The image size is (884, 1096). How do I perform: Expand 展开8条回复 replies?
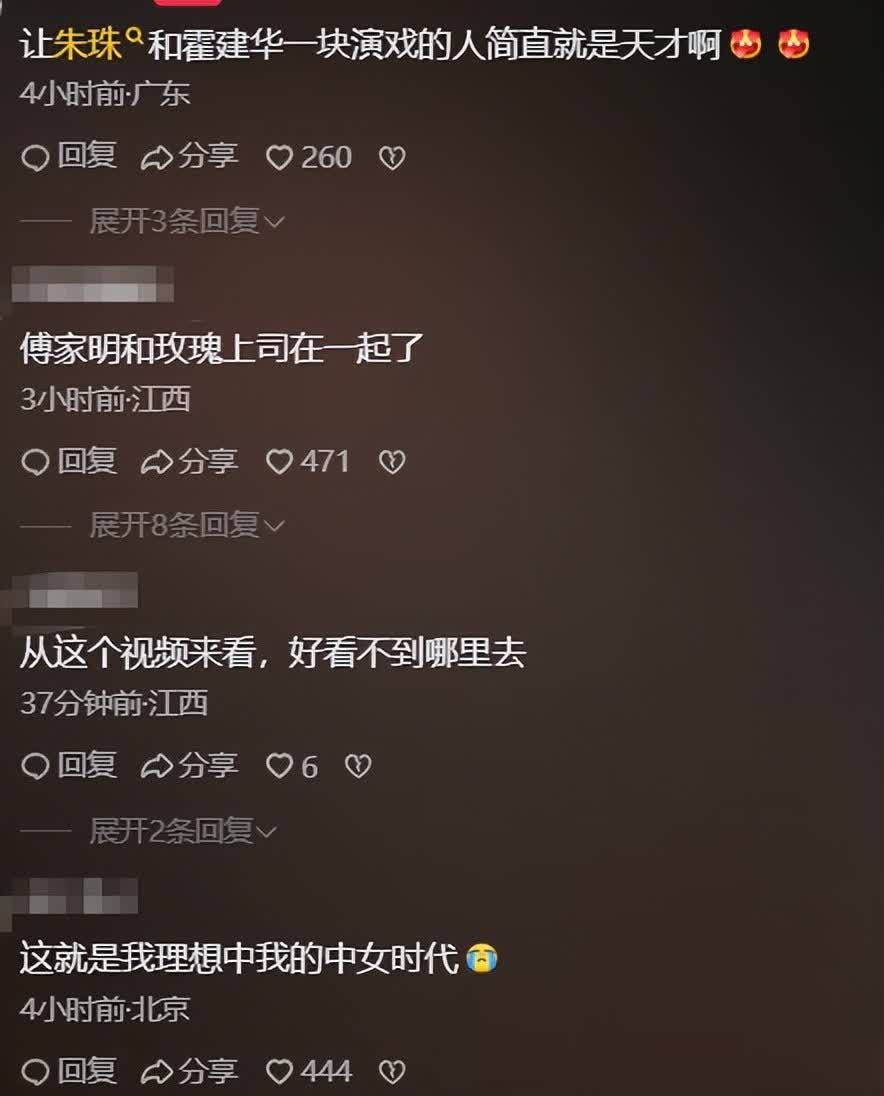pos(186,525)
